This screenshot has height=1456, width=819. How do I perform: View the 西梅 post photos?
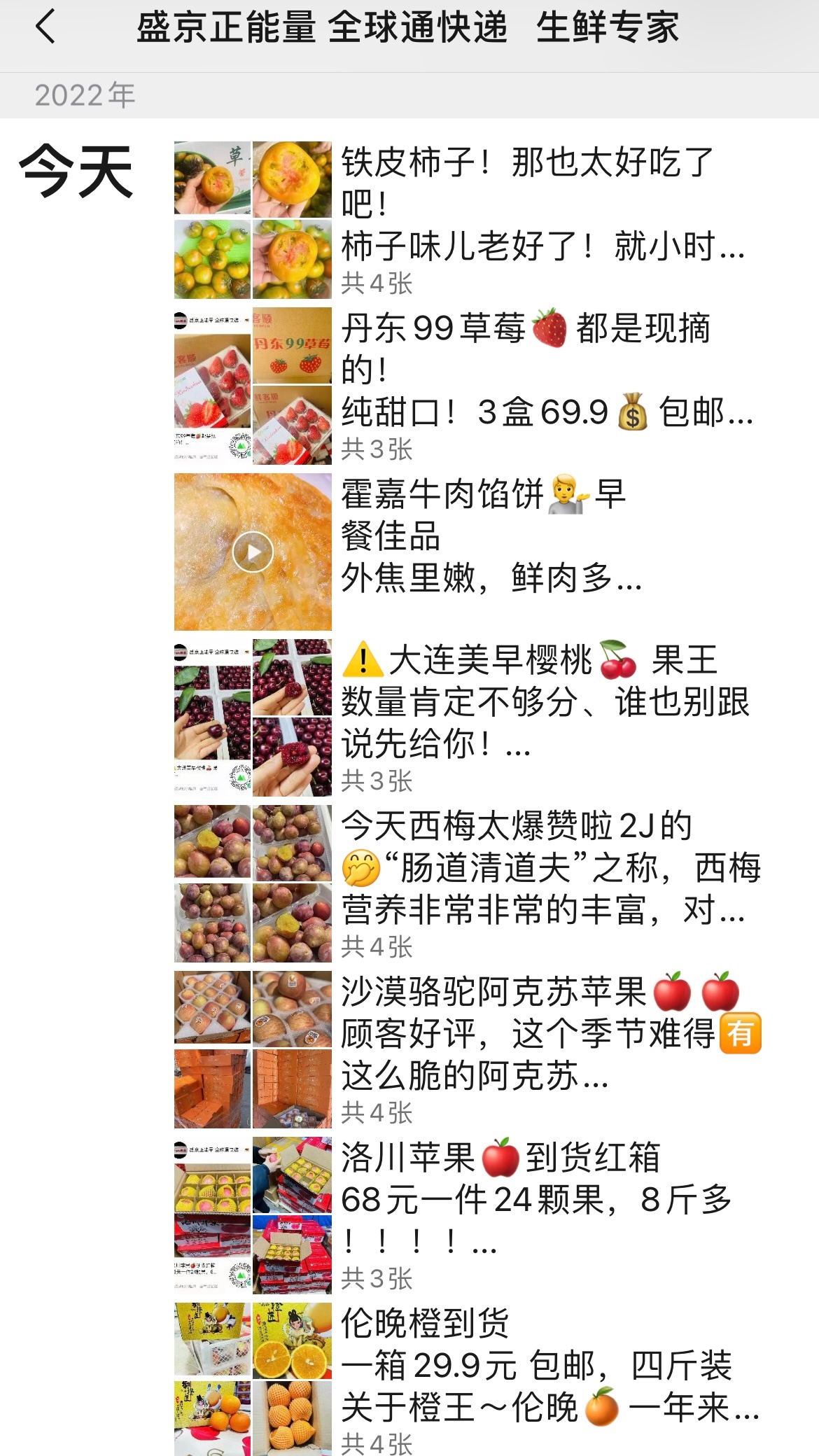tap(253, 883)
